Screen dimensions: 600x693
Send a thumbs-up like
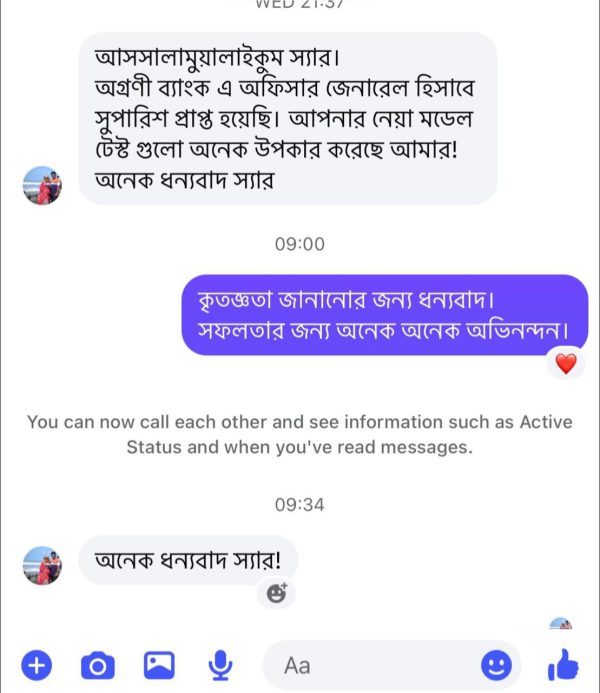click(563, 664)
